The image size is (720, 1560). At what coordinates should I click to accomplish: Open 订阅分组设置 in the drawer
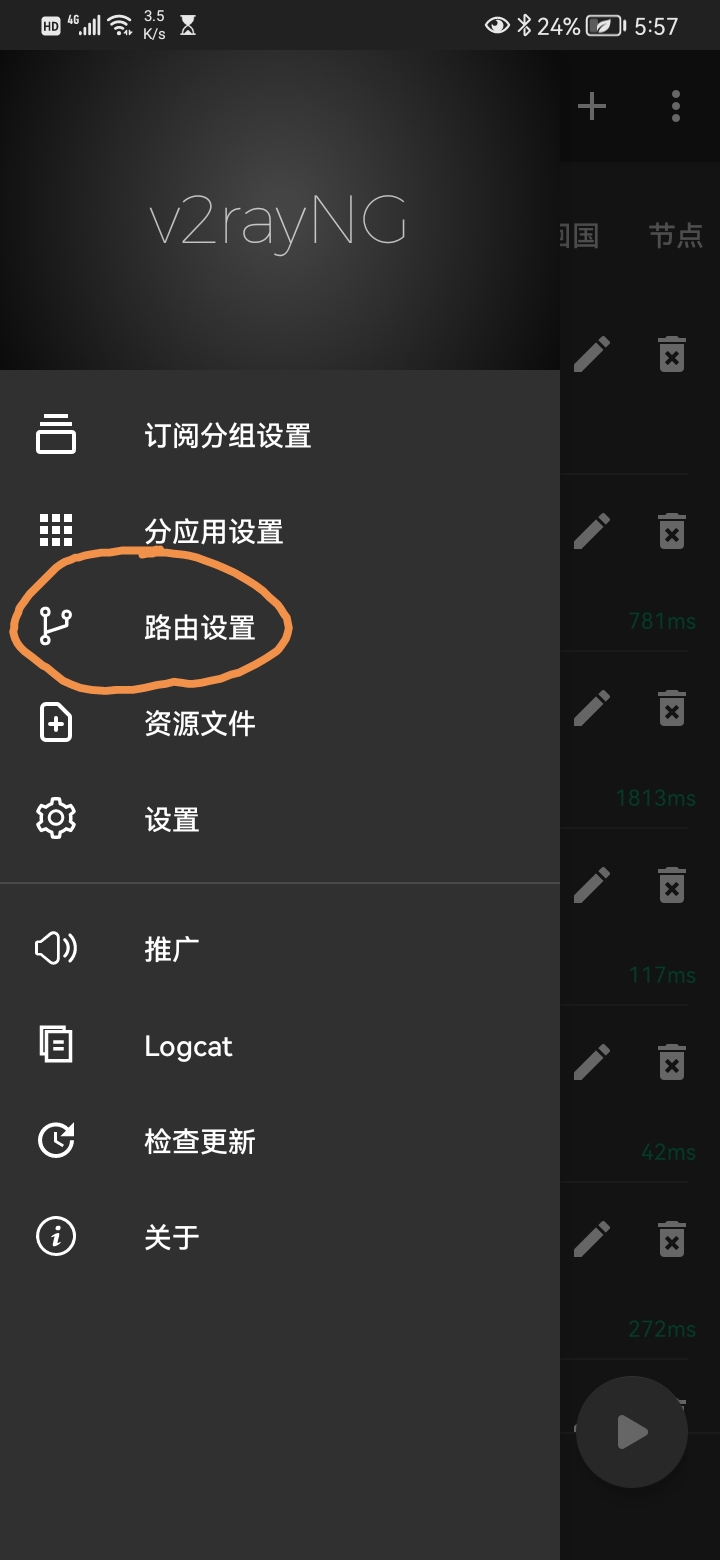pyautogui.click(x=228, y=436)
